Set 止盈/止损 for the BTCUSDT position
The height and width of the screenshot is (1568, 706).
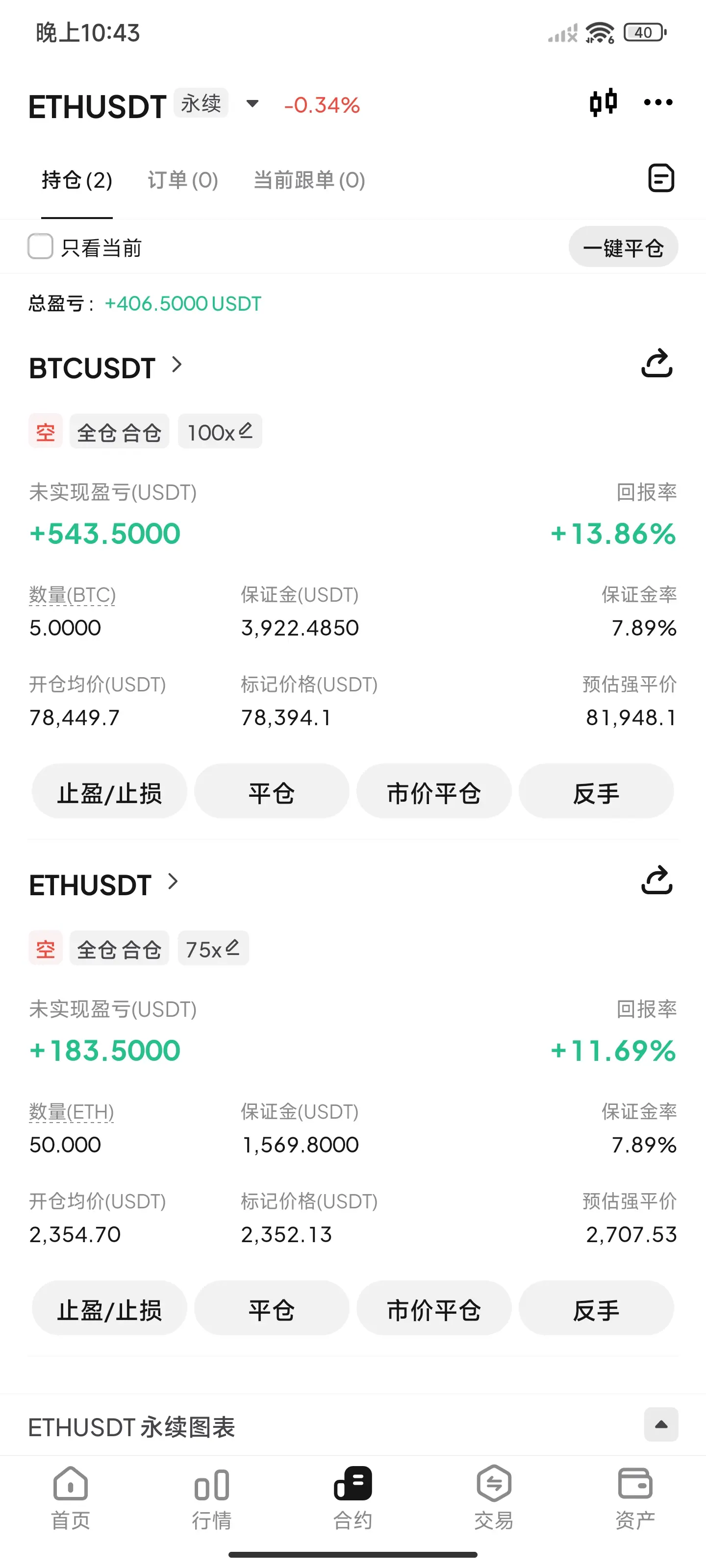click(x=109, y=792)
